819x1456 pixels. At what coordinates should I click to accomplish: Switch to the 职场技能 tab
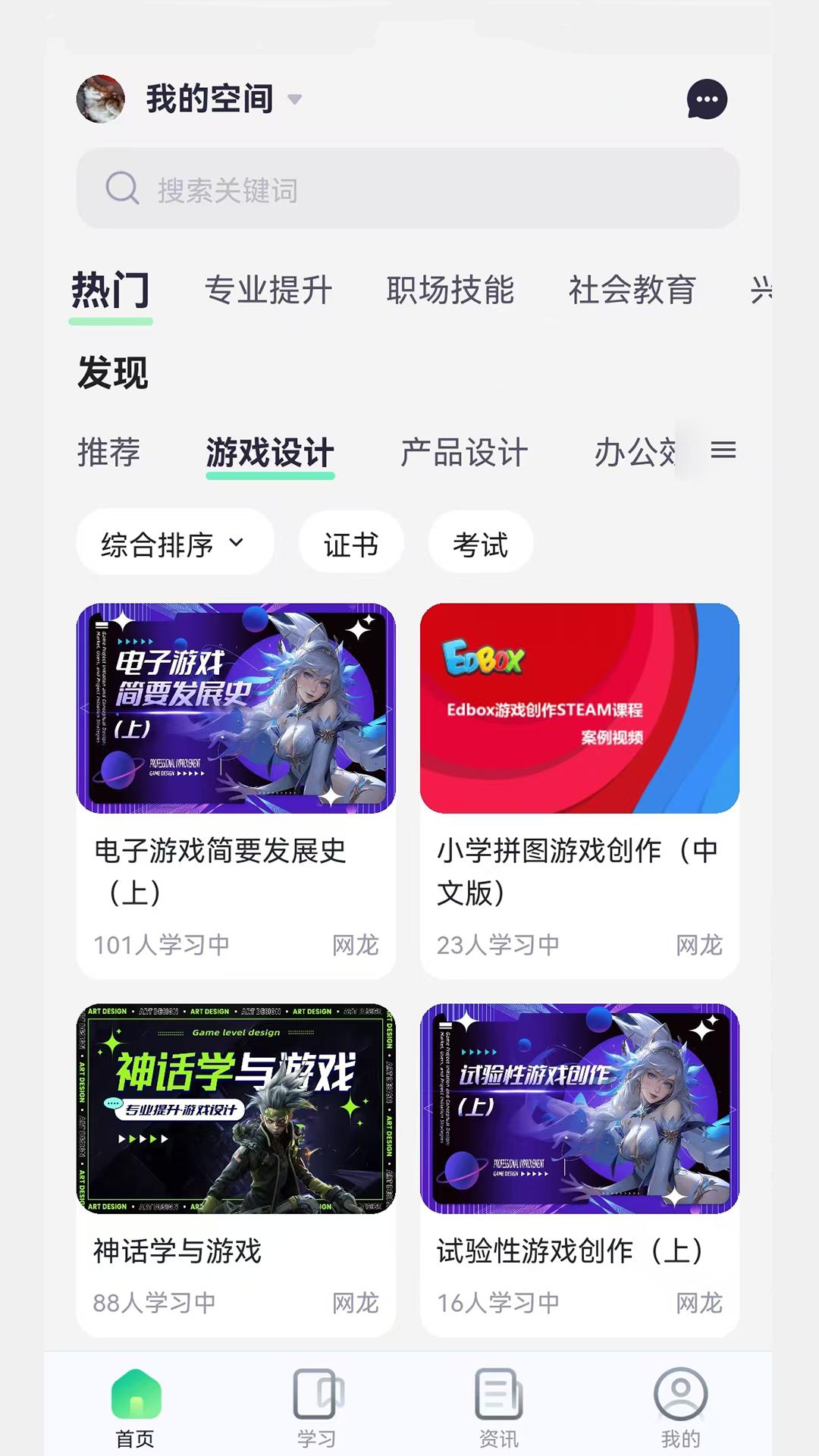pyautogui.click(x=450, y=290)
